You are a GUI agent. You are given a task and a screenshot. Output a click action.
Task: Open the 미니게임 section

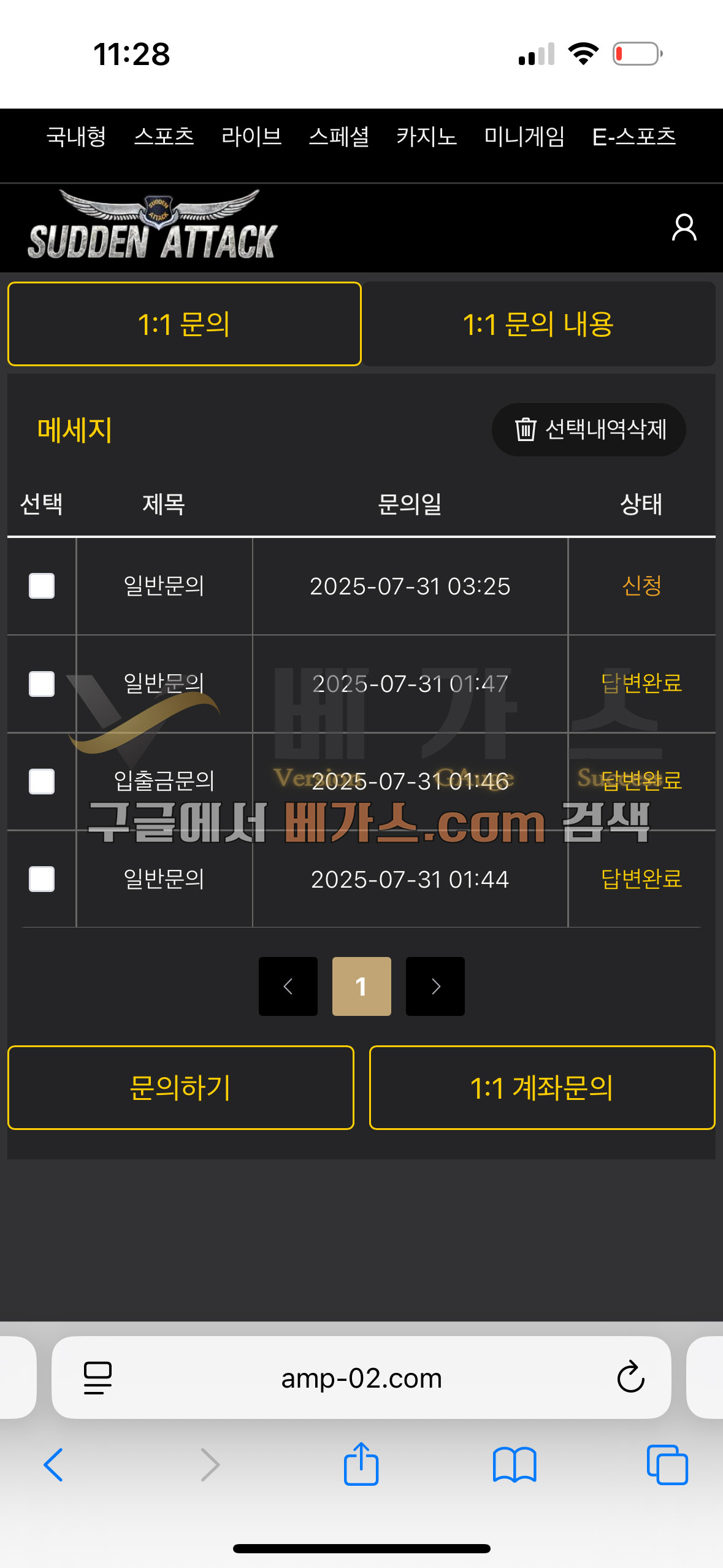tap(524, 136)
